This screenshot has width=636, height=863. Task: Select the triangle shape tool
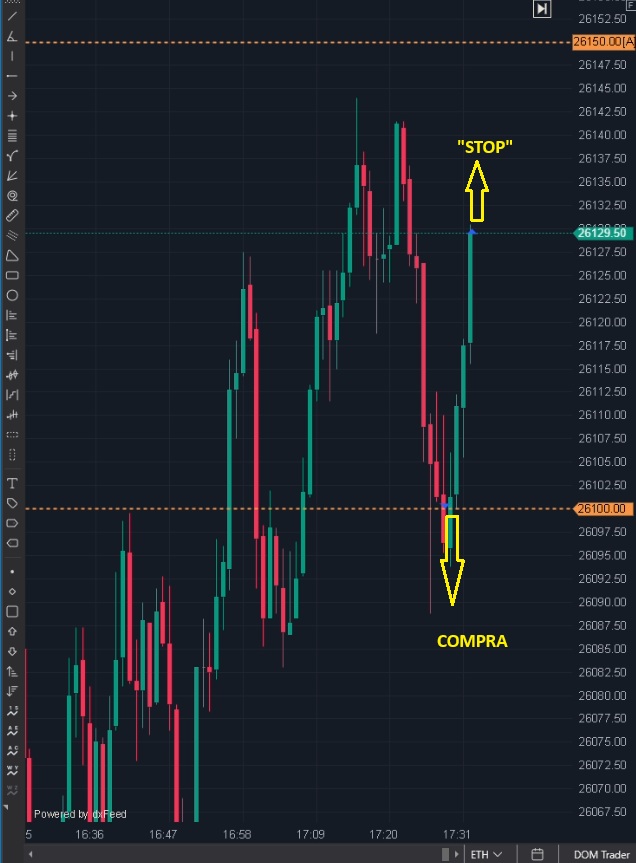tap(12, 255)
